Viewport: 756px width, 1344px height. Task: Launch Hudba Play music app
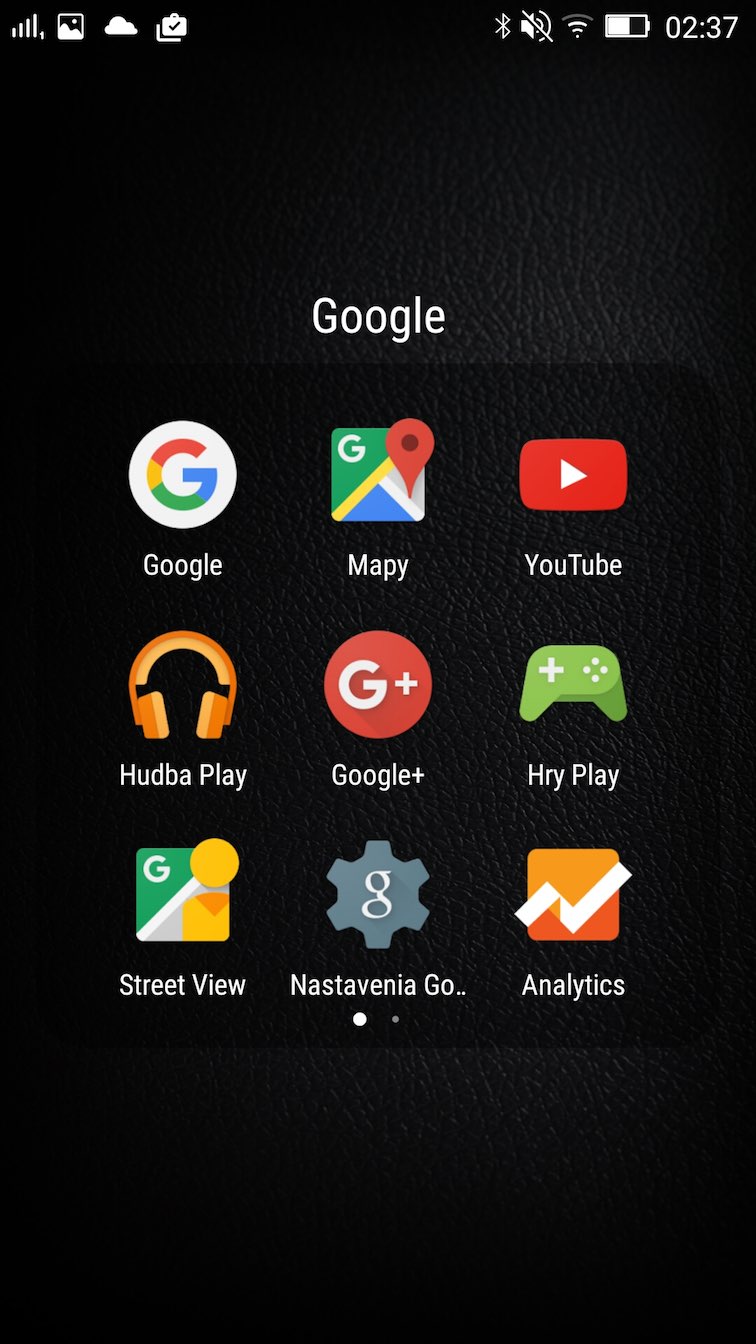(x=182, y=685)
